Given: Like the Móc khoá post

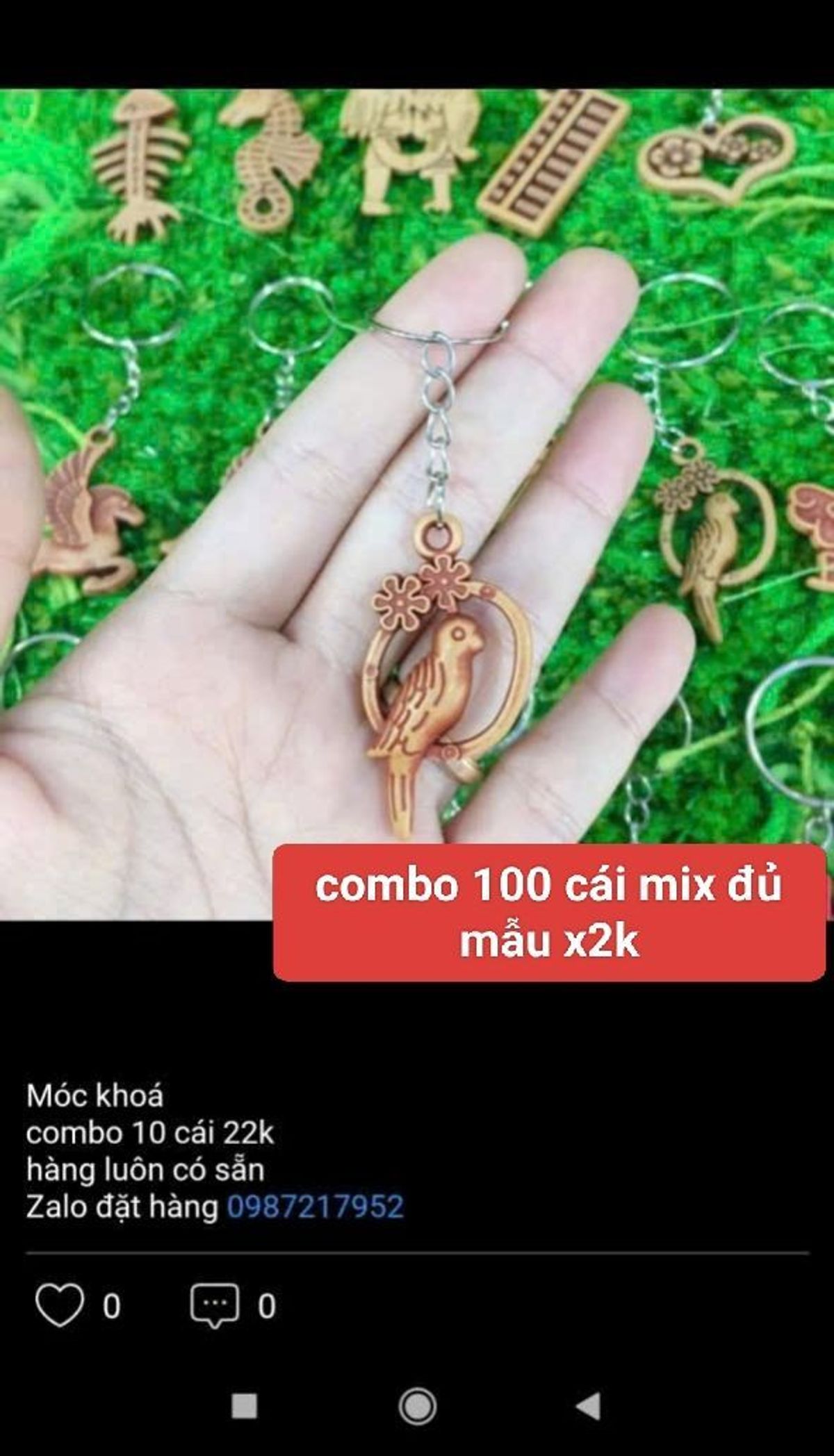Looking at the screenshot, I should [60, 1306].
